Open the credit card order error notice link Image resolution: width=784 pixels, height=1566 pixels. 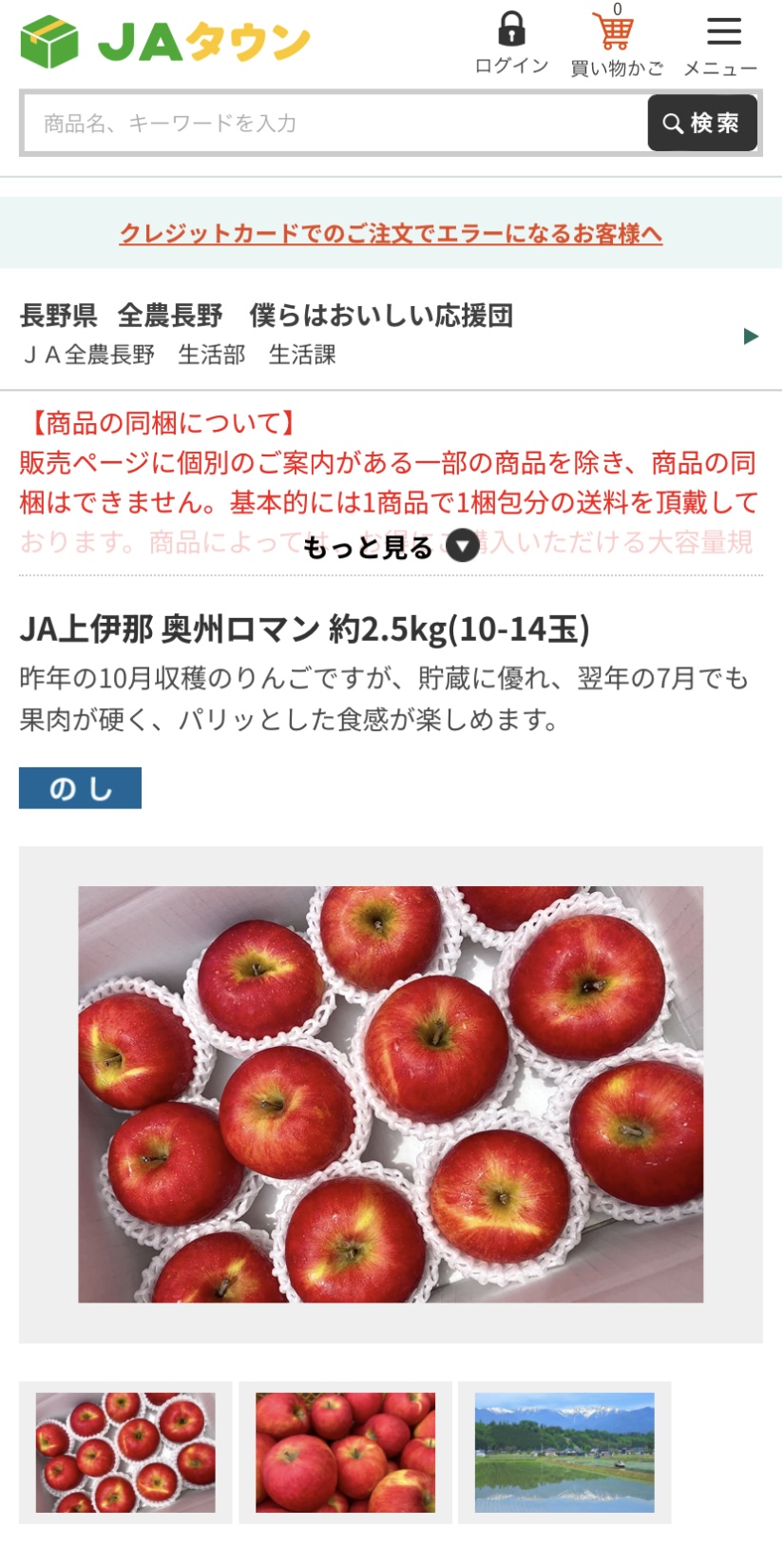[391, 233]
